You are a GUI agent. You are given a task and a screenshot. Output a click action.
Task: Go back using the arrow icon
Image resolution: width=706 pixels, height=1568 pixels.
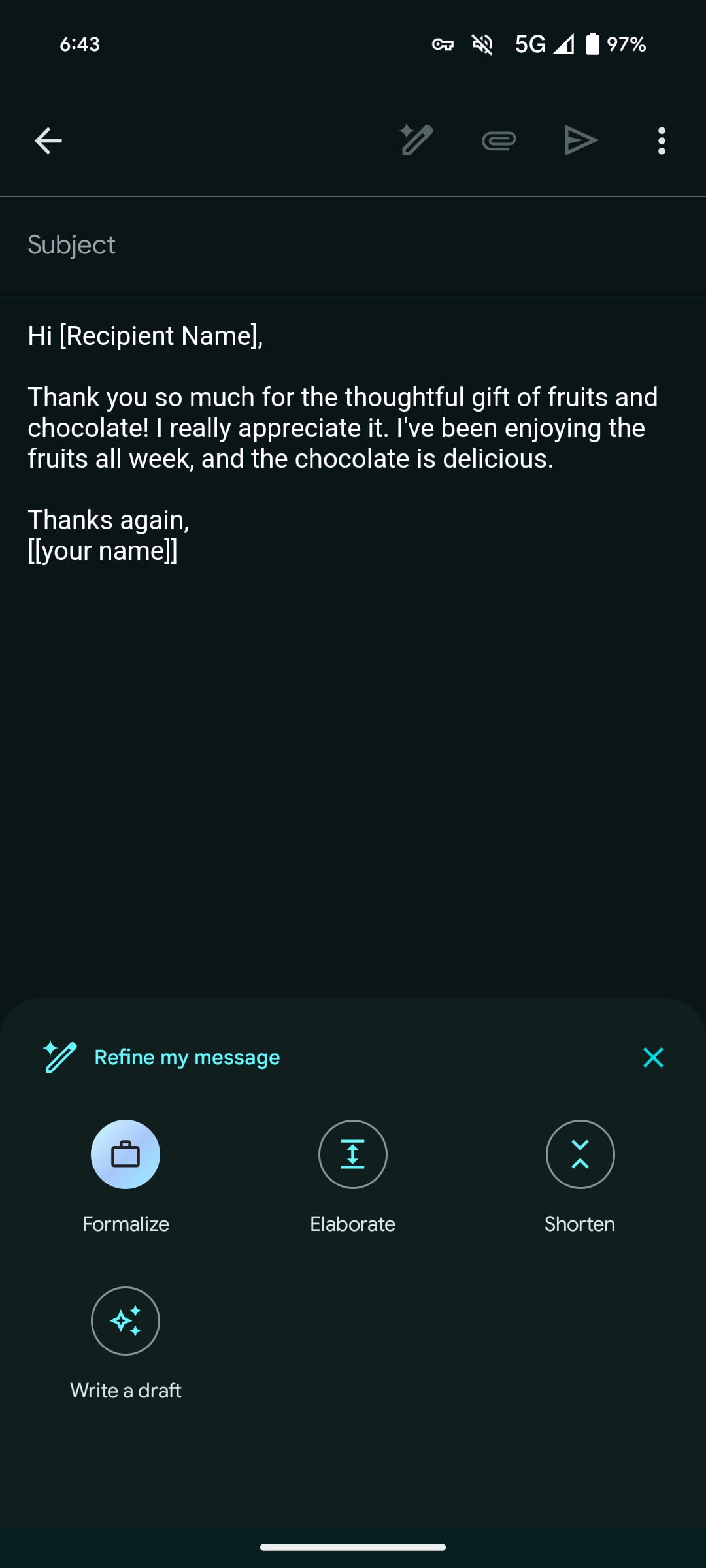(x=48, y=140)
